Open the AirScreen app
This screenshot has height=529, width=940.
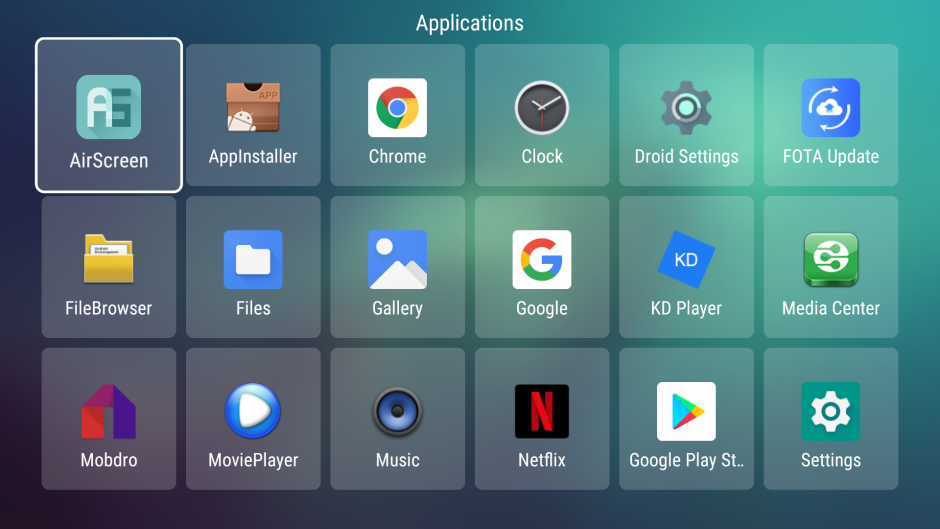[x=109, y=115]
